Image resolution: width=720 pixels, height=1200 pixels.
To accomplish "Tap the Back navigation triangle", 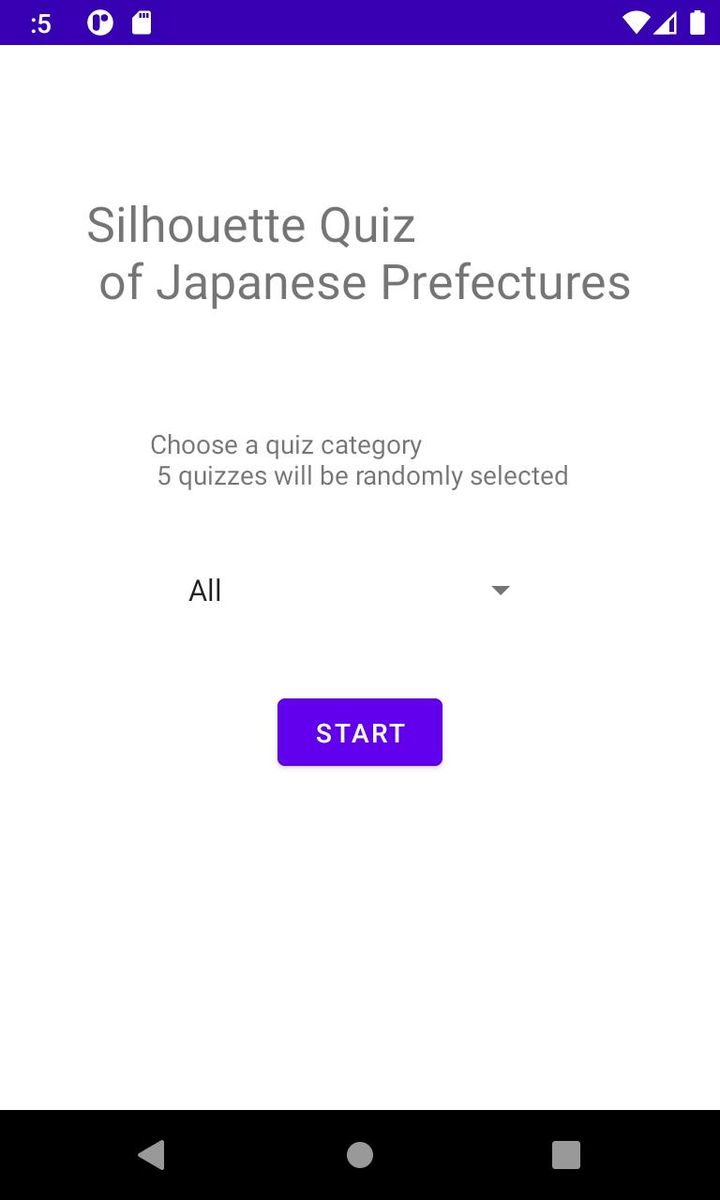I will coord(151,1155).
